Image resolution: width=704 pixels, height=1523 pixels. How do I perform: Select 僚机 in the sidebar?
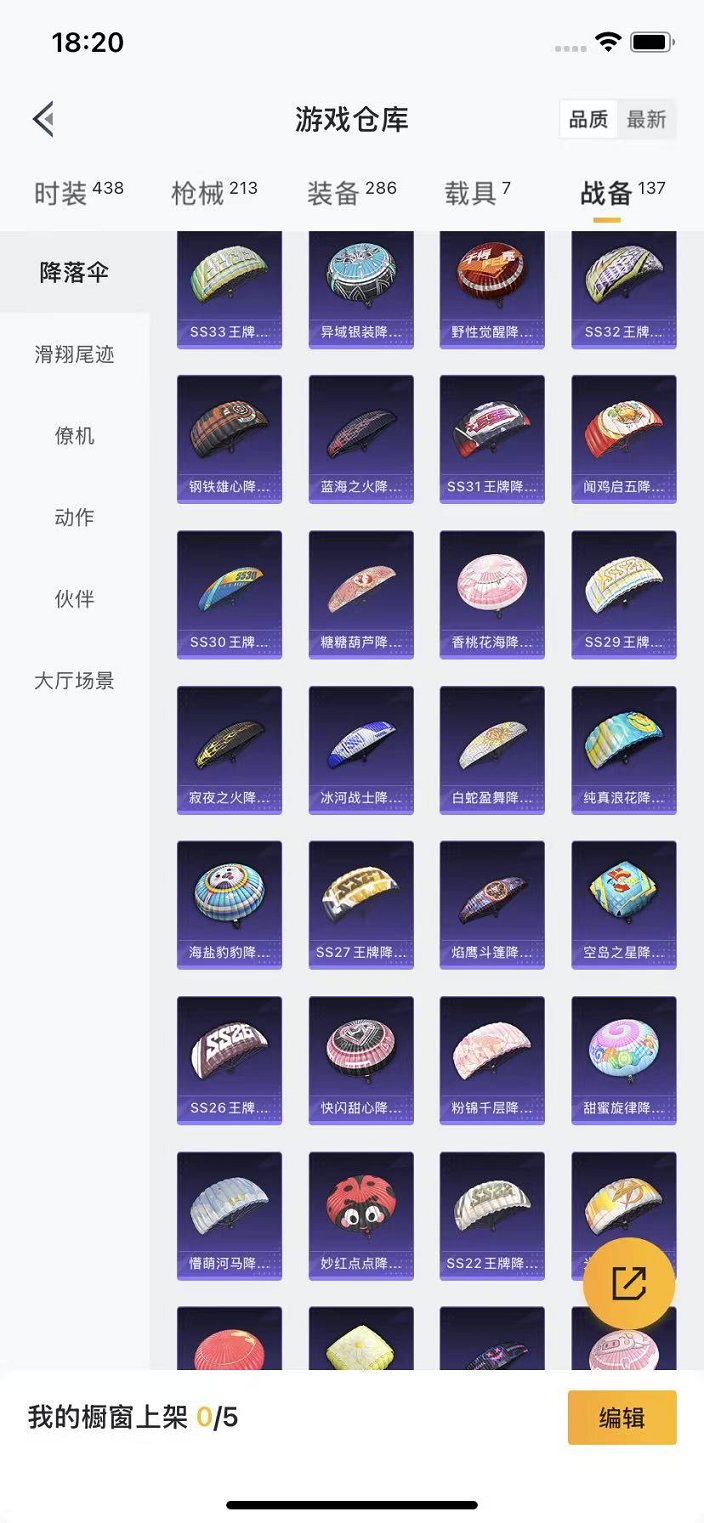tap(75, 435)
